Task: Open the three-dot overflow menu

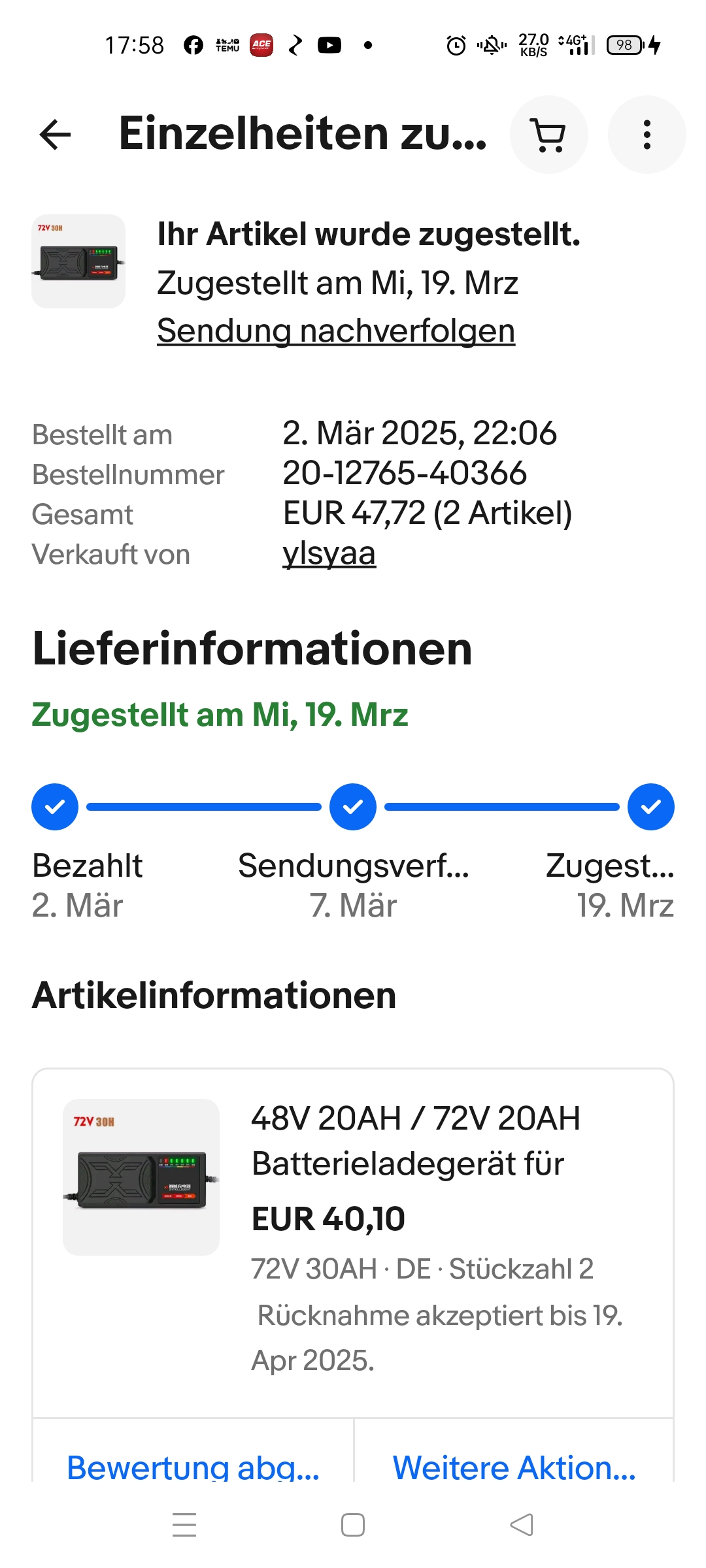Action: coord(647,135)
